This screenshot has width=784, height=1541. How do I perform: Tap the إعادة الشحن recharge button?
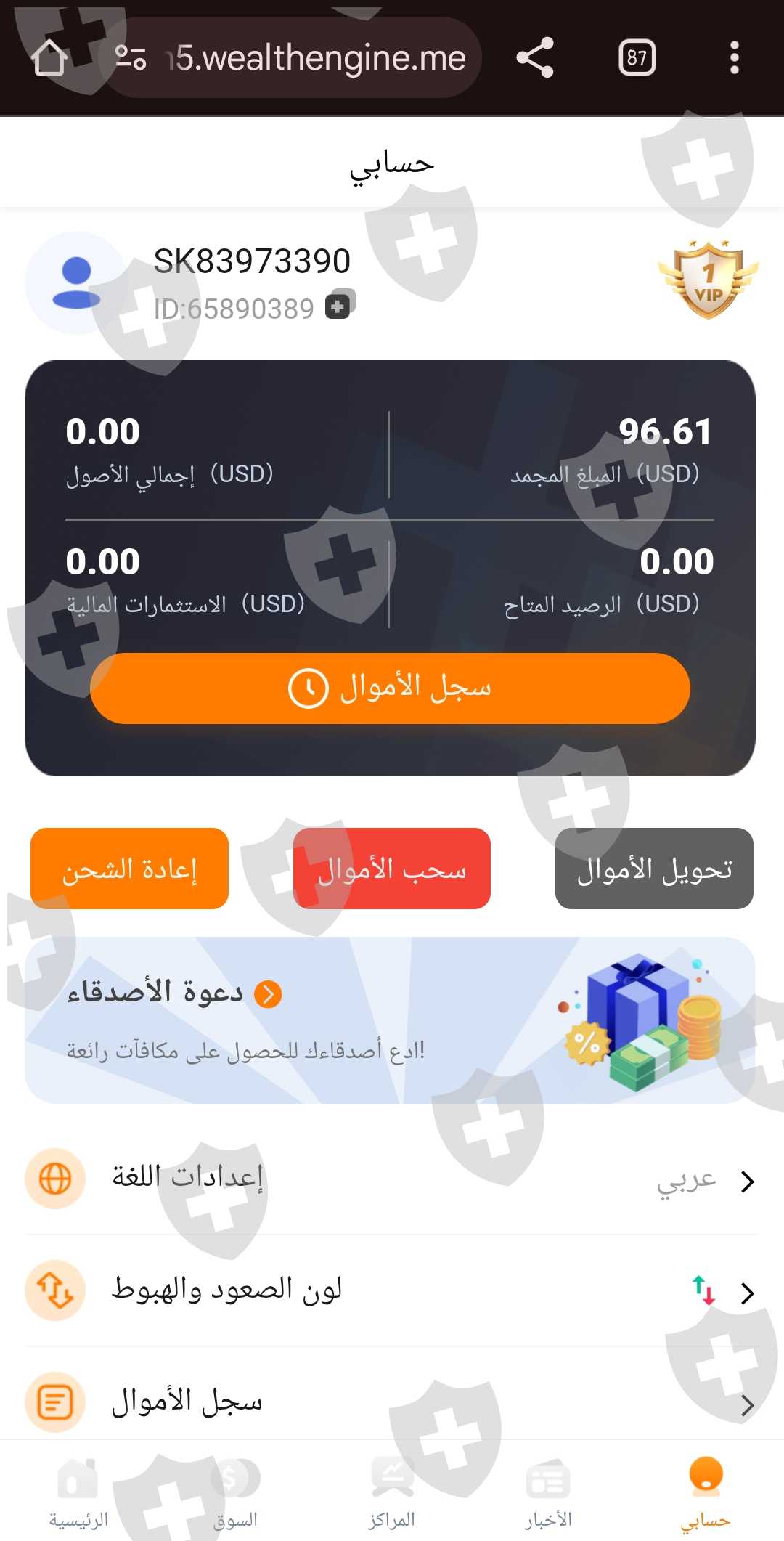[129, 869]
